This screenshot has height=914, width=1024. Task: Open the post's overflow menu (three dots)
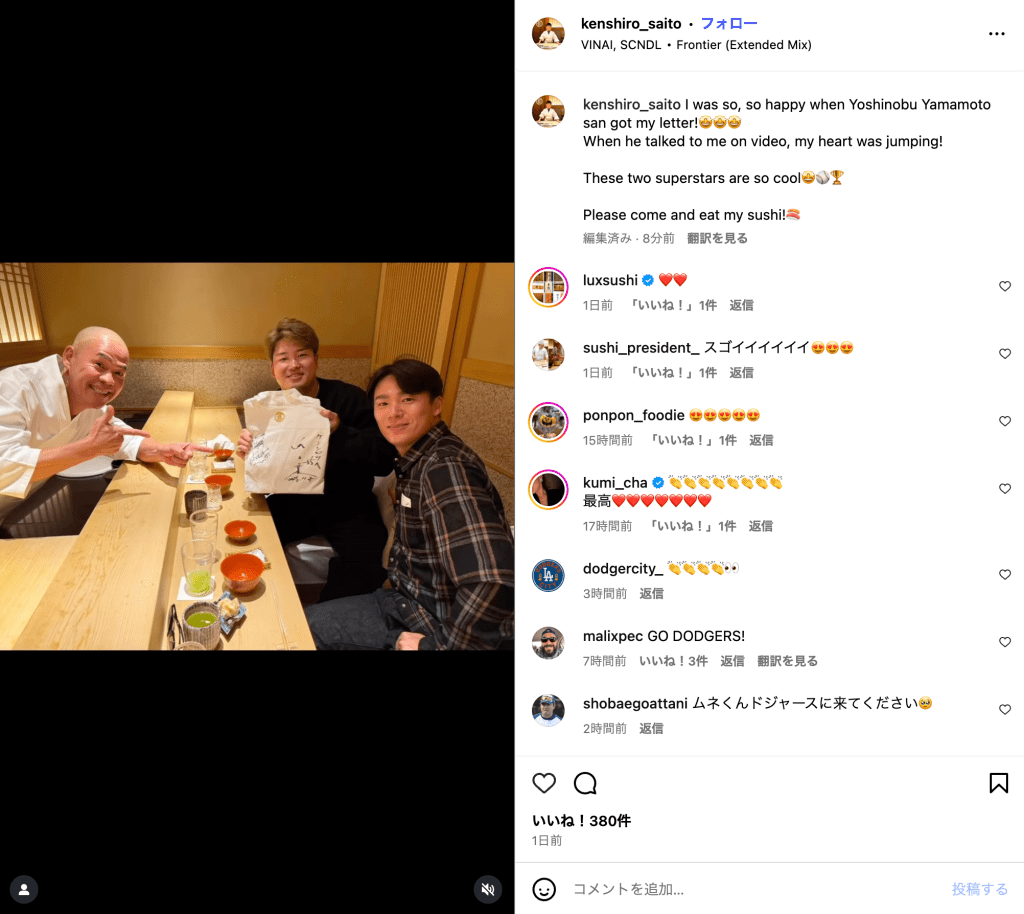click(996, 33)
